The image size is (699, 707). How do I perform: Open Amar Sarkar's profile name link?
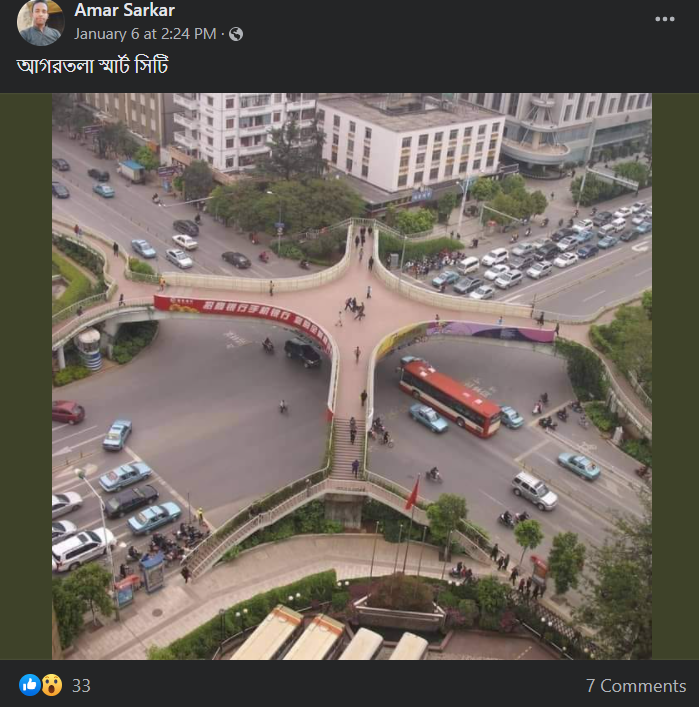coord(124,11)
